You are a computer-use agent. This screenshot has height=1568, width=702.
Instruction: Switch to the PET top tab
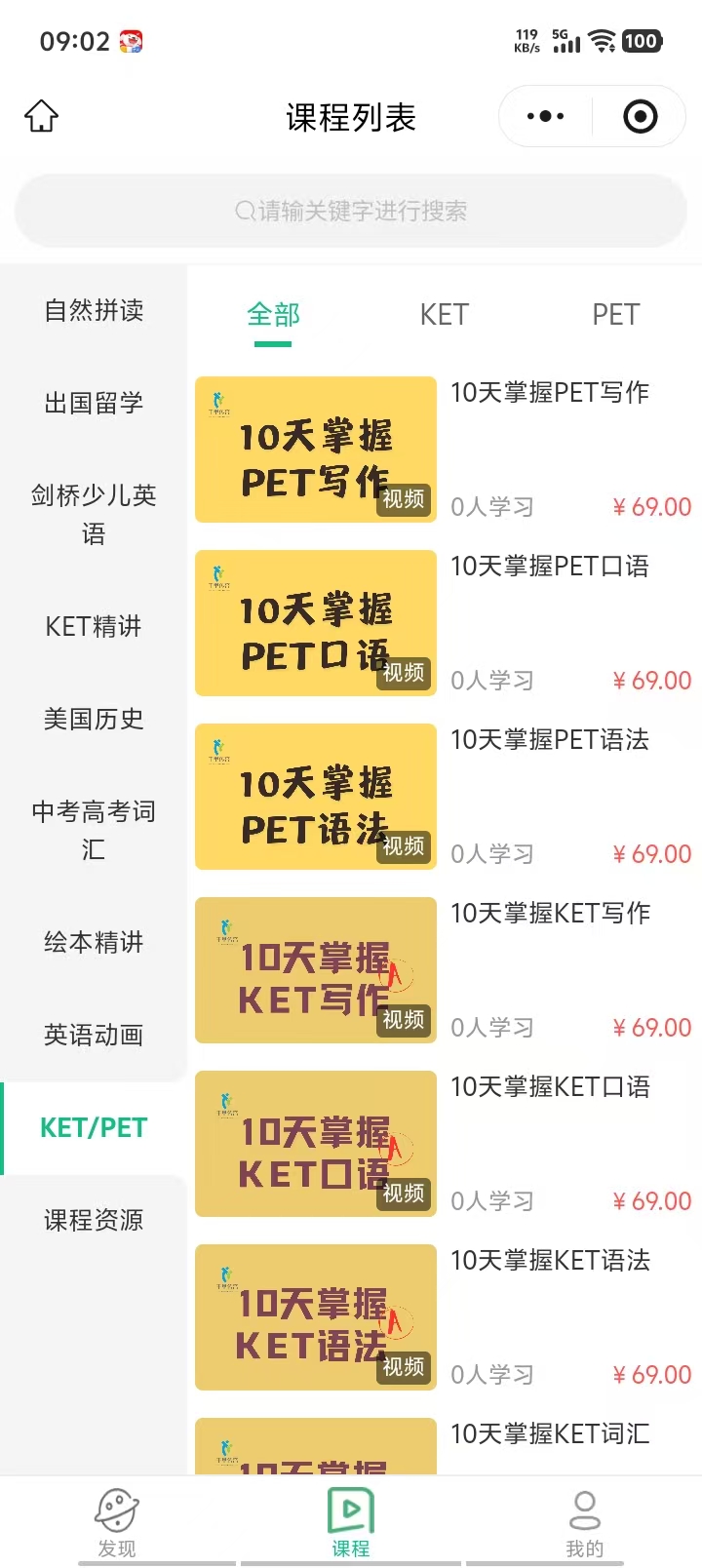(x=615, y=315)
